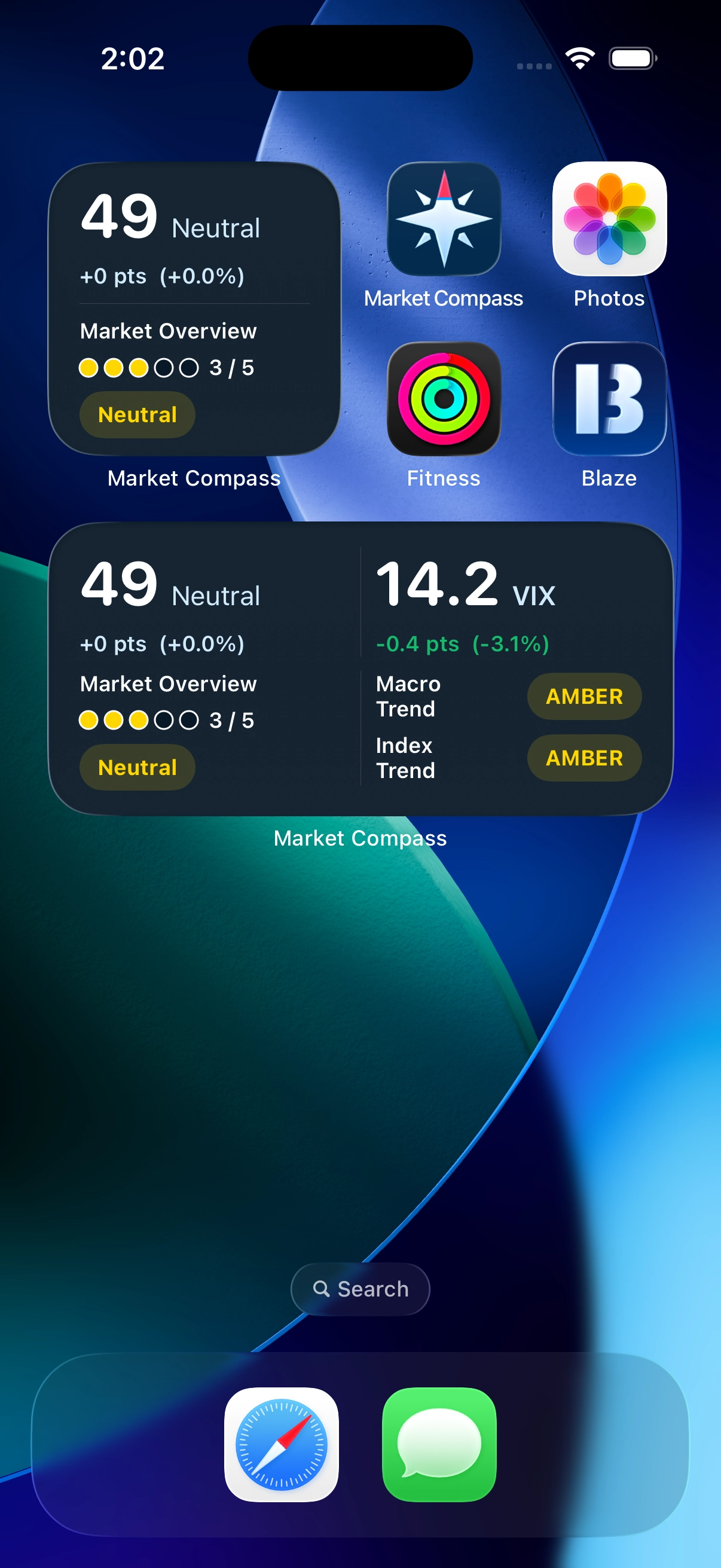721x1568 pixels.
Task: Open the Fitness app
Action: 444,399
